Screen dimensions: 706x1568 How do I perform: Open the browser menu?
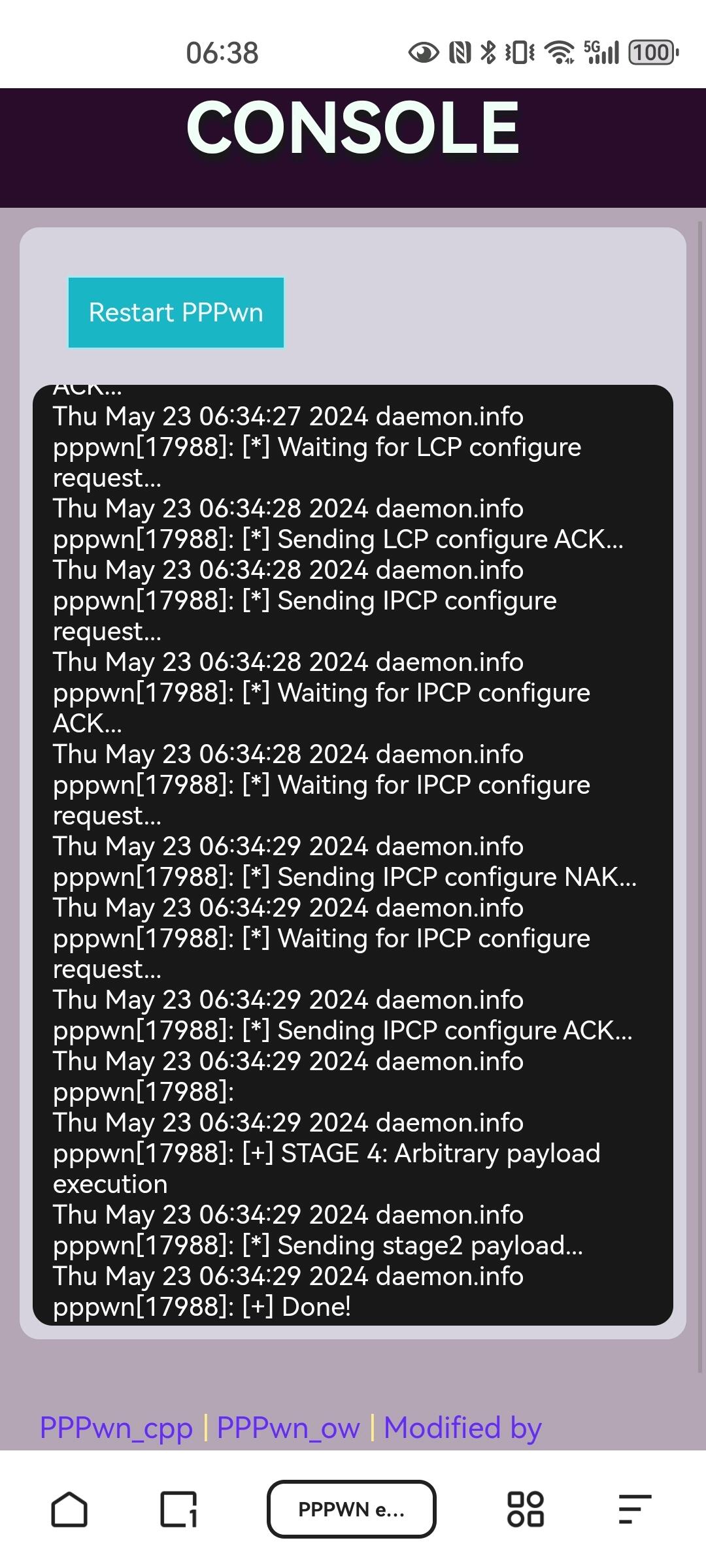pos(634,1509)
